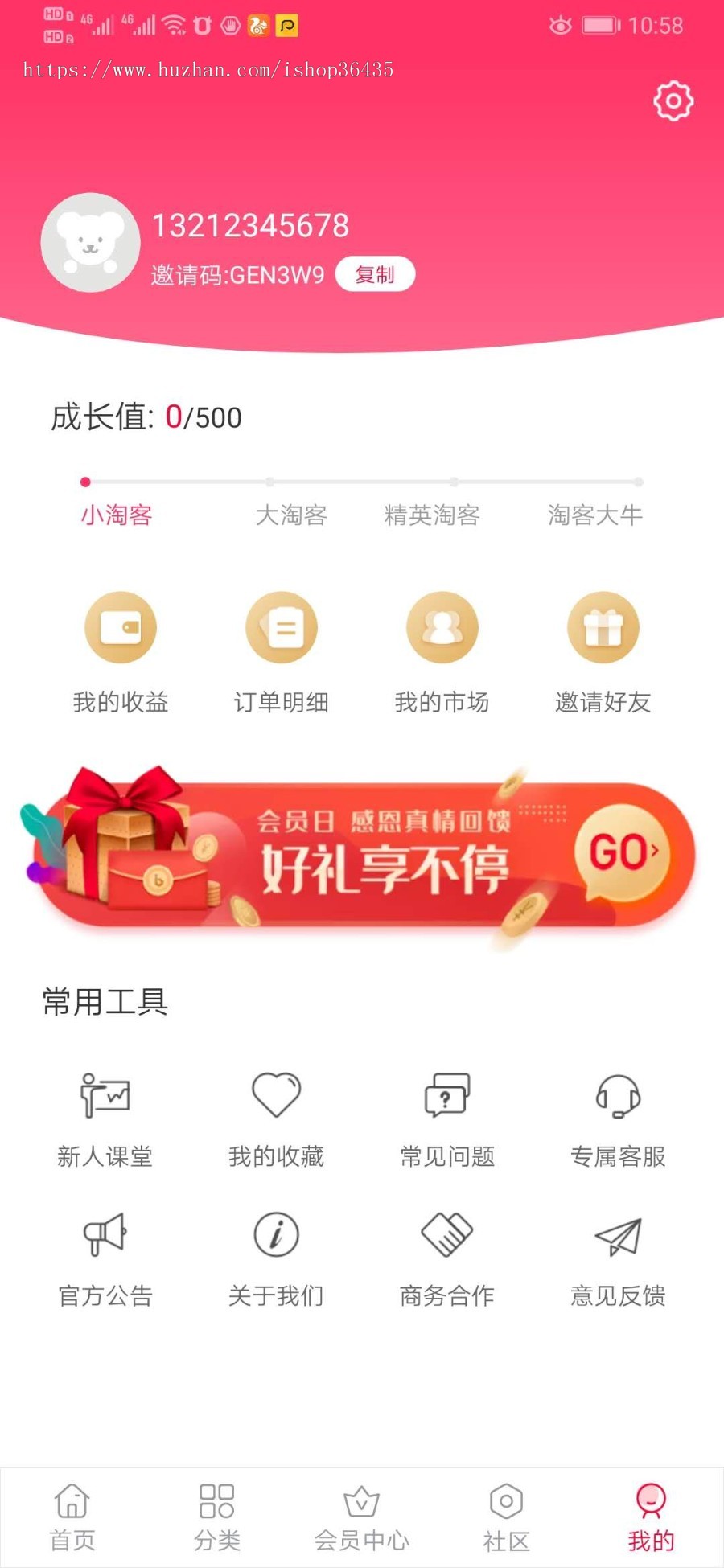Switch to the 首页 home tab
The width and height of the screenshot is (724, 1568).
pyautogui.click(x=72, y=1516)
